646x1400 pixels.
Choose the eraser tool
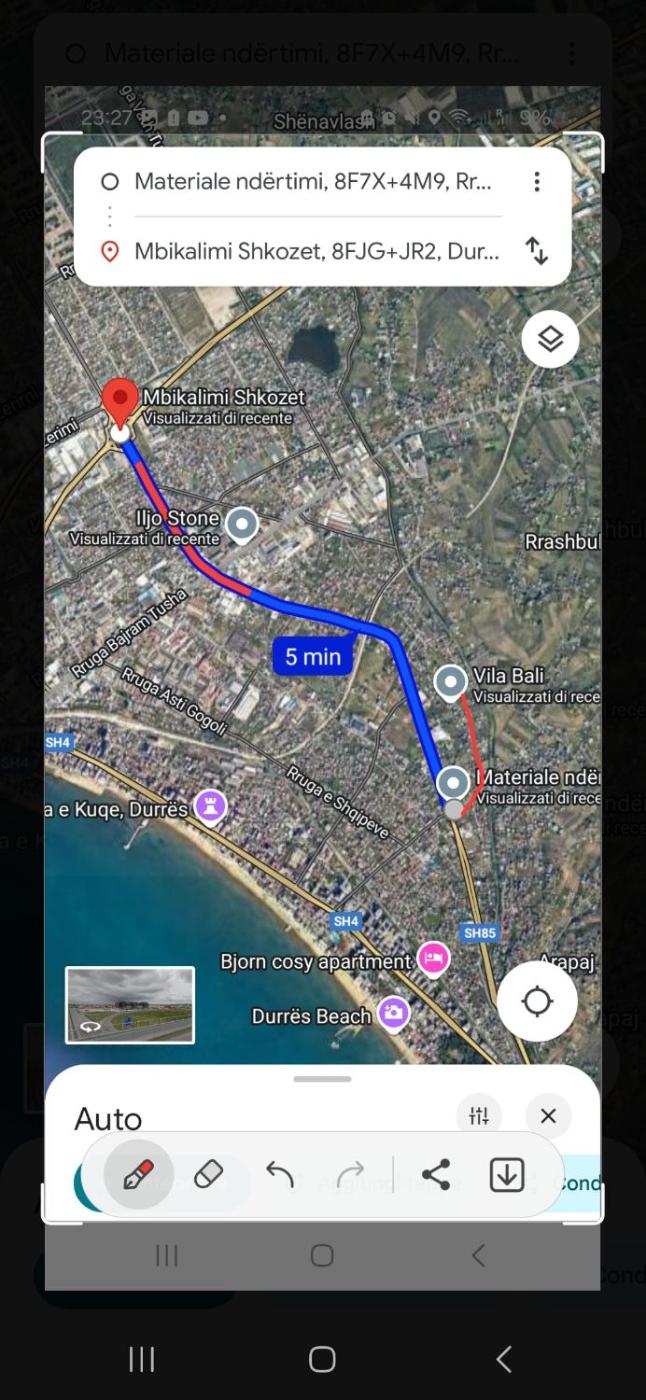click(208, 1174)
